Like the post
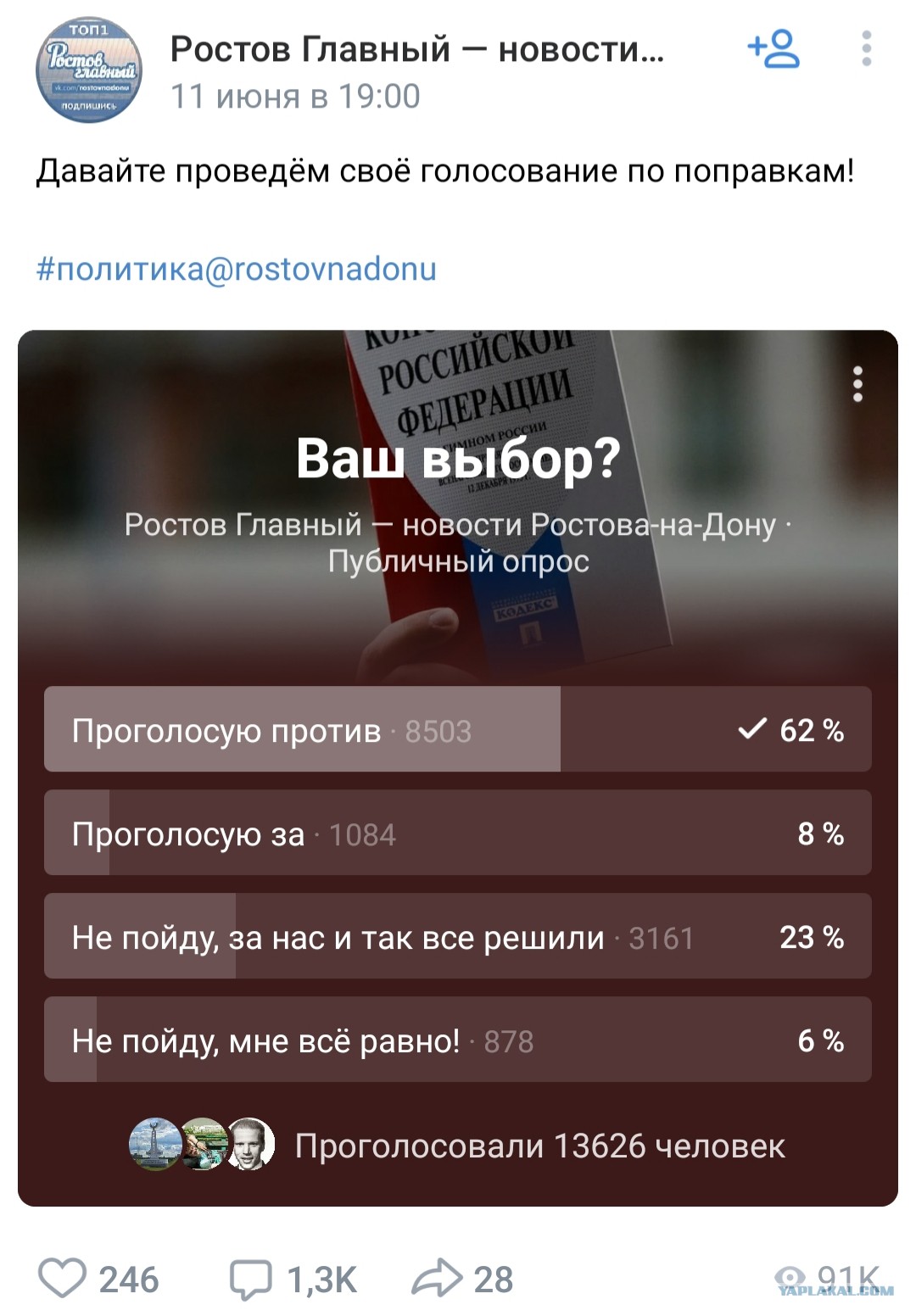This screenshot has width=916, height=1316. (98, 1279)
